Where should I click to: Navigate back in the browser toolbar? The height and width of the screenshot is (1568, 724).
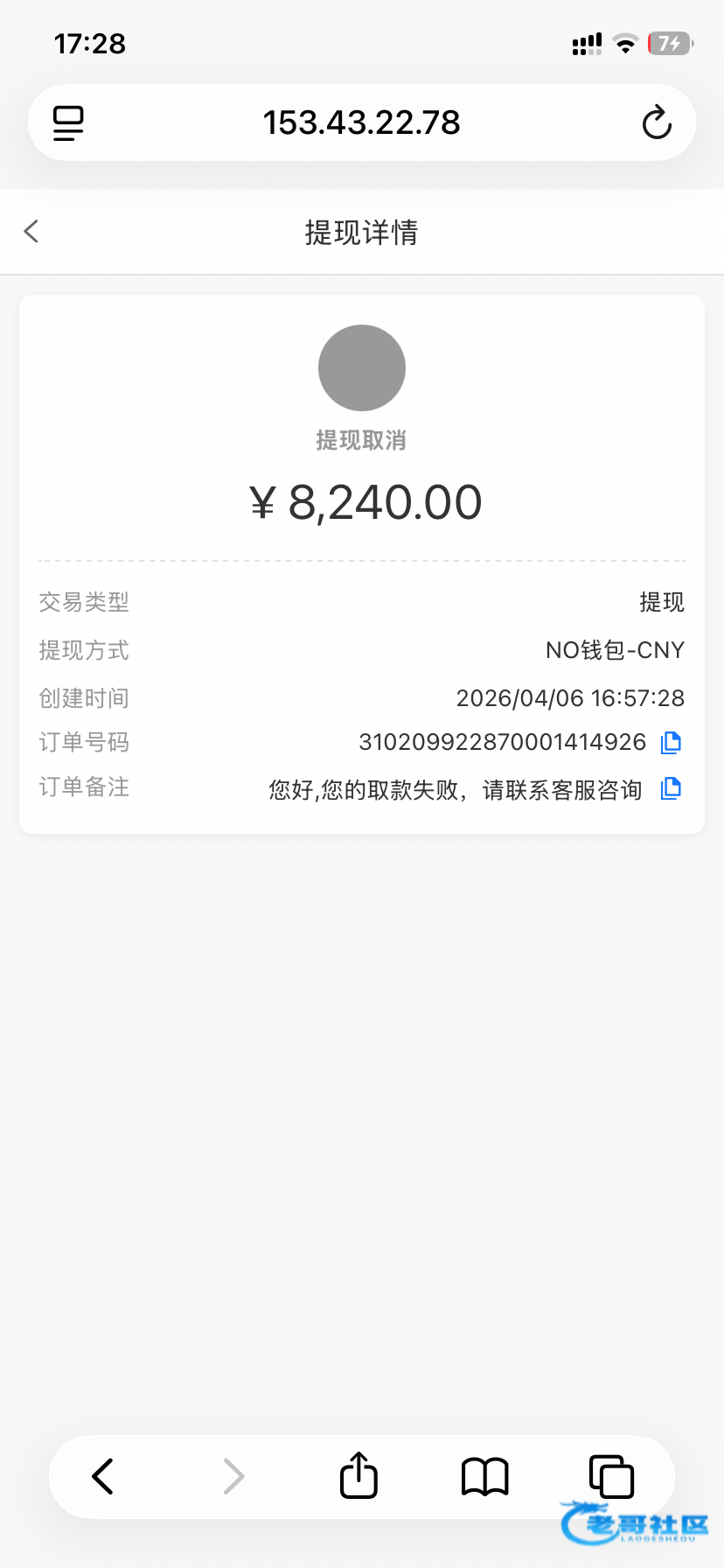point(103,1476)
